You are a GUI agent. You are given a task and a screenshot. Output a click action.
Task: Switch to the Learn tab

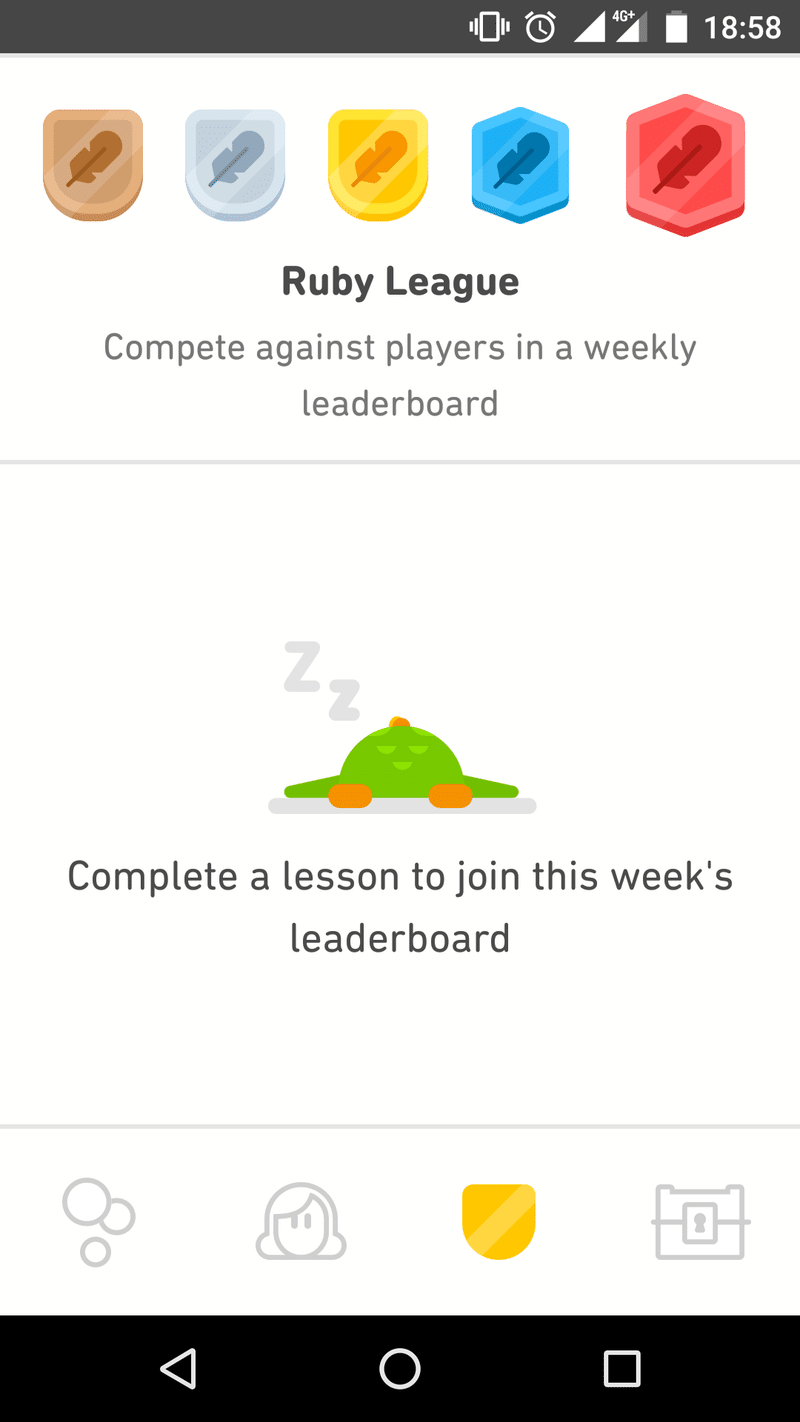pos(98,1222)
